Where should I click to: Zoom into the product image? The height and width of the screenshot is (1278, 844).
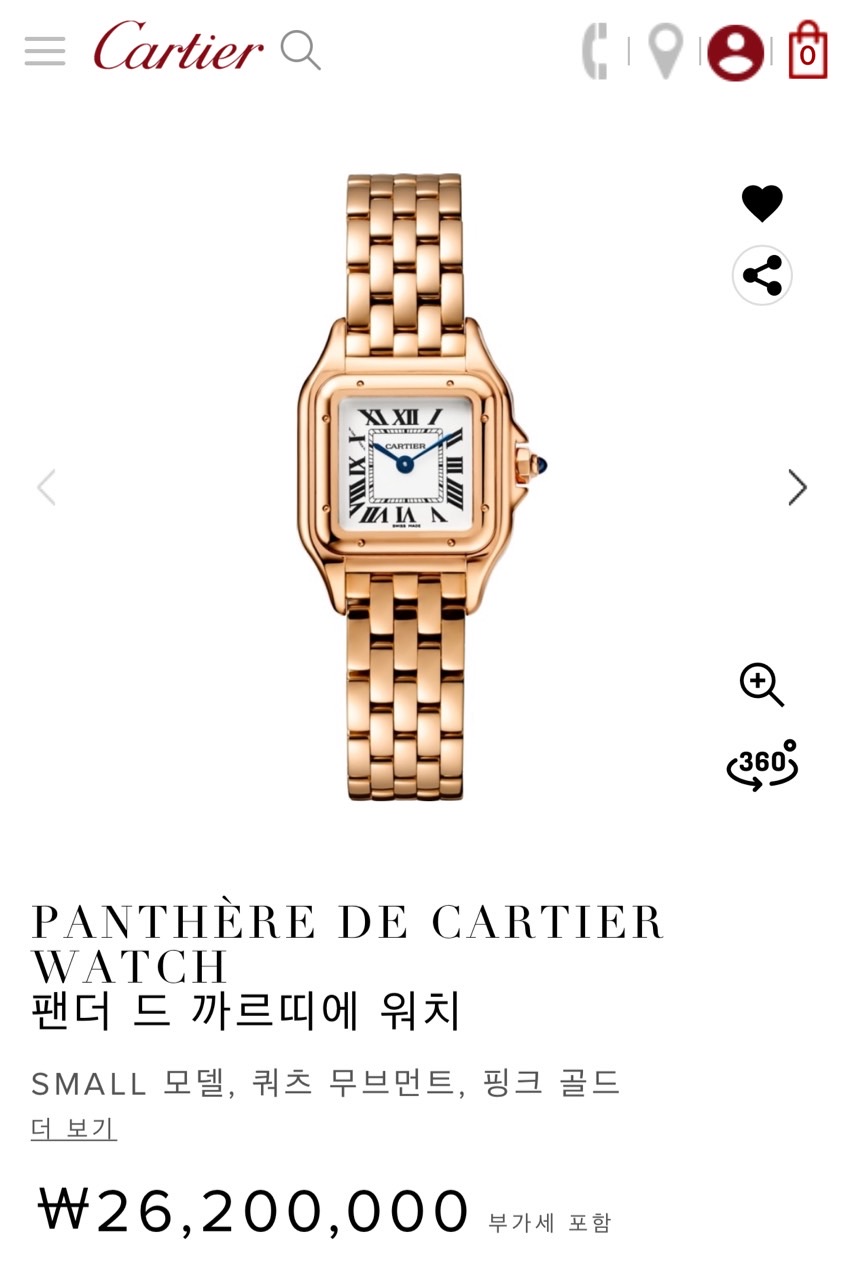(762, 685)
